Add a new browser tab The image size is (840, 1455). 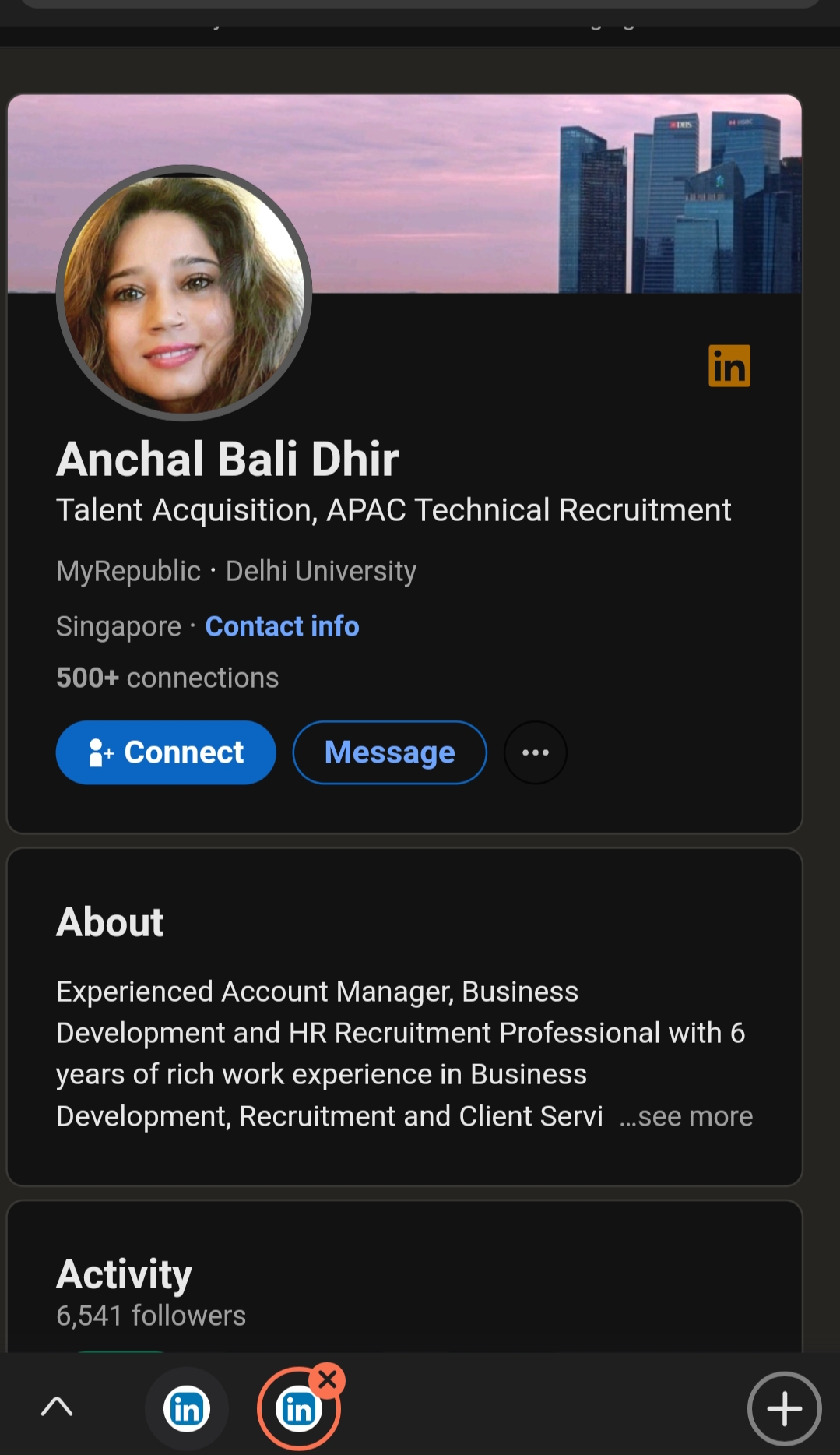pos(784,1408)
